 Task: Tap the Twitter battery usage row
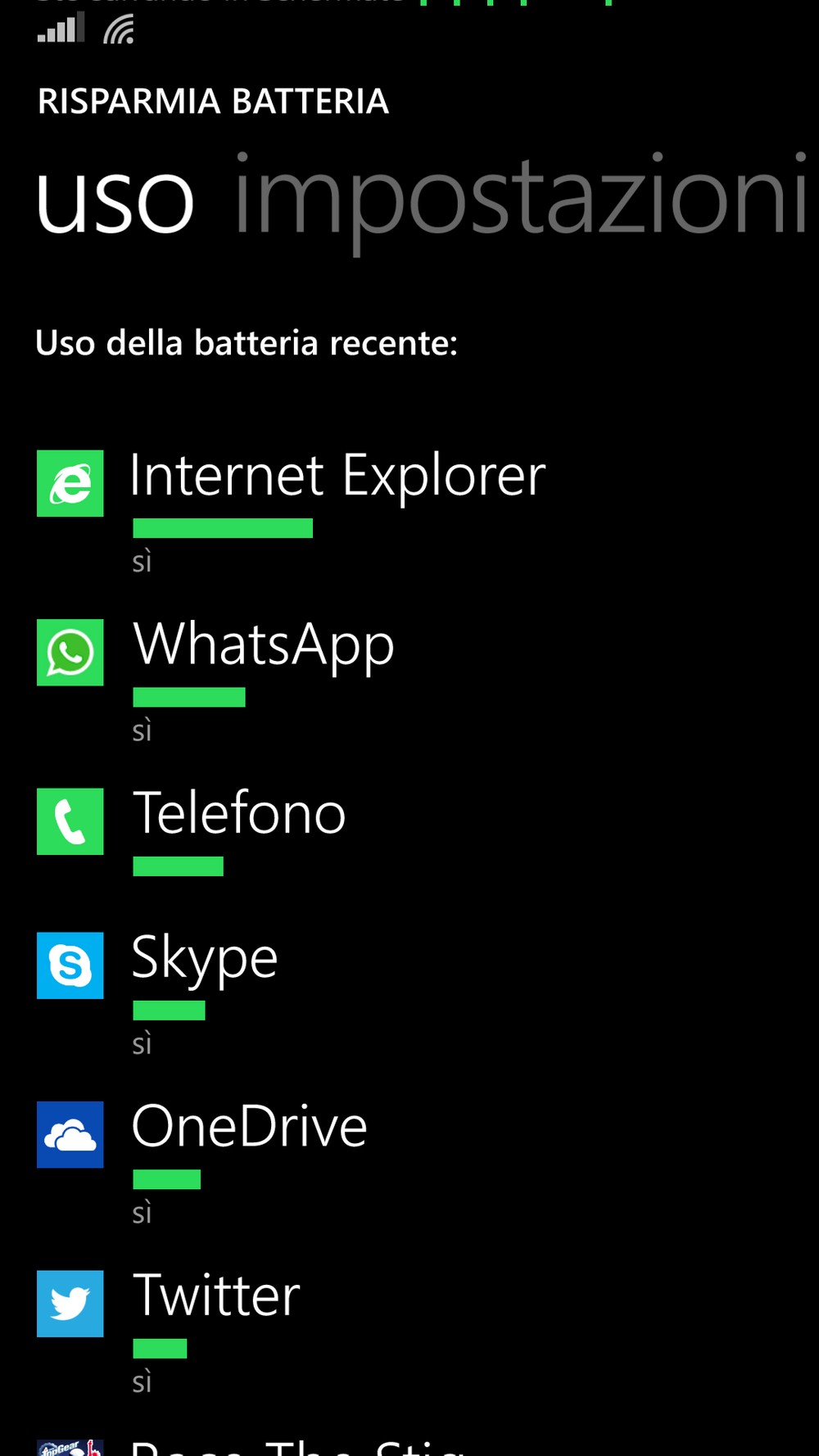[x=409, y=1331]
